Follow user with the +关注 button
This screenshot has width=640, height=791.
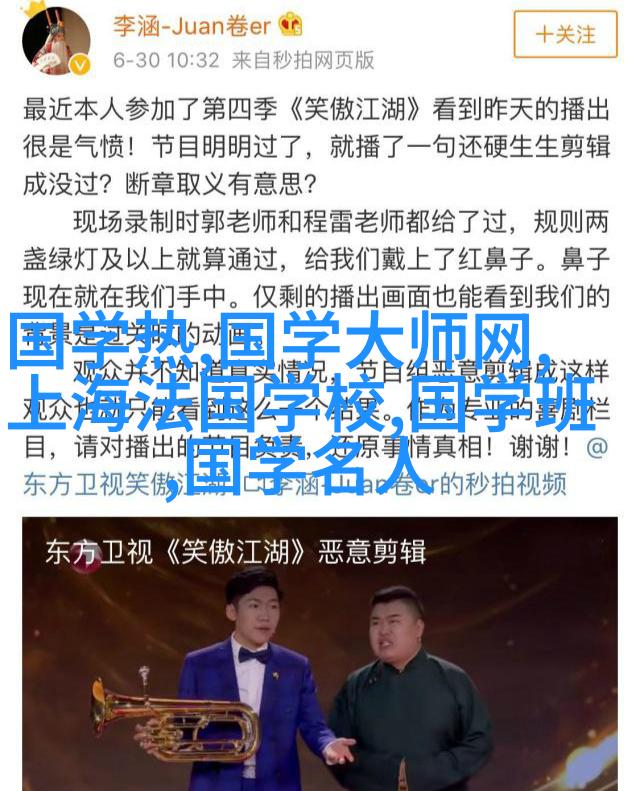click(565, 34)
